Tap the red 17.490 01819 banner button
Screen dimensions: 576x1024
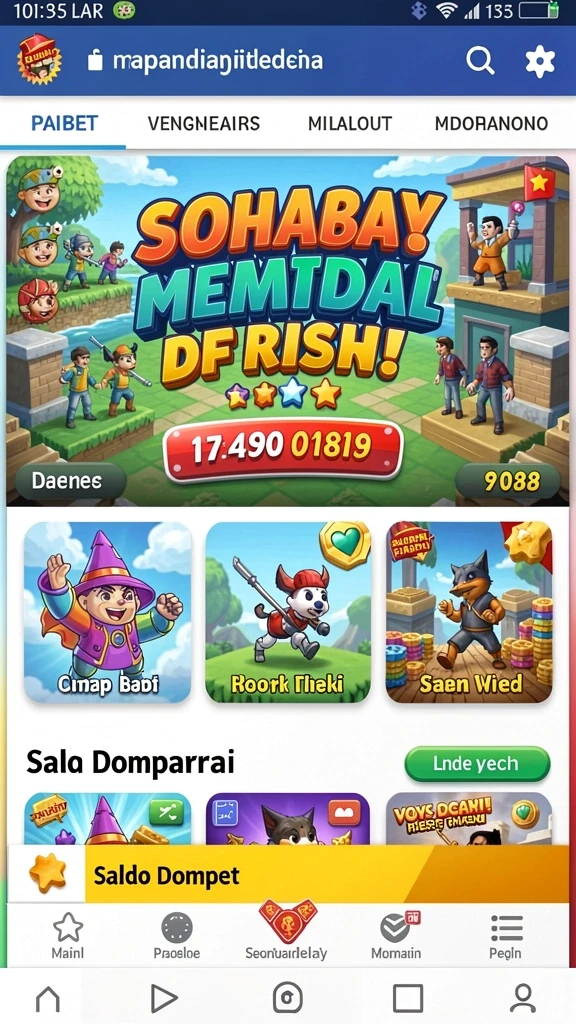pyautogui.click(x=281, y=447)
